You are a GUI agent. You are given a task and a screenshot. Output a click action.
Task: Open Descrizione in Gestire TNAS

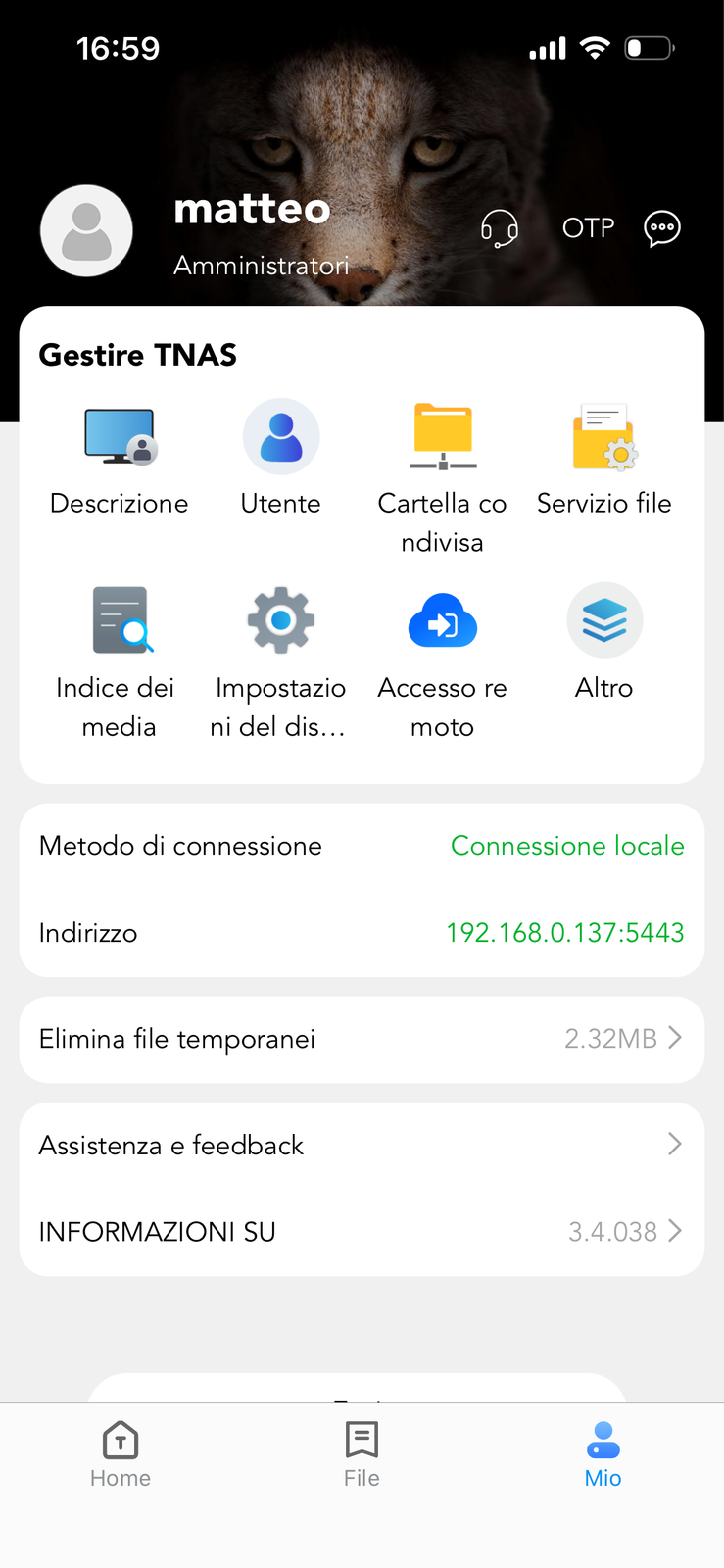pos(120,459)
